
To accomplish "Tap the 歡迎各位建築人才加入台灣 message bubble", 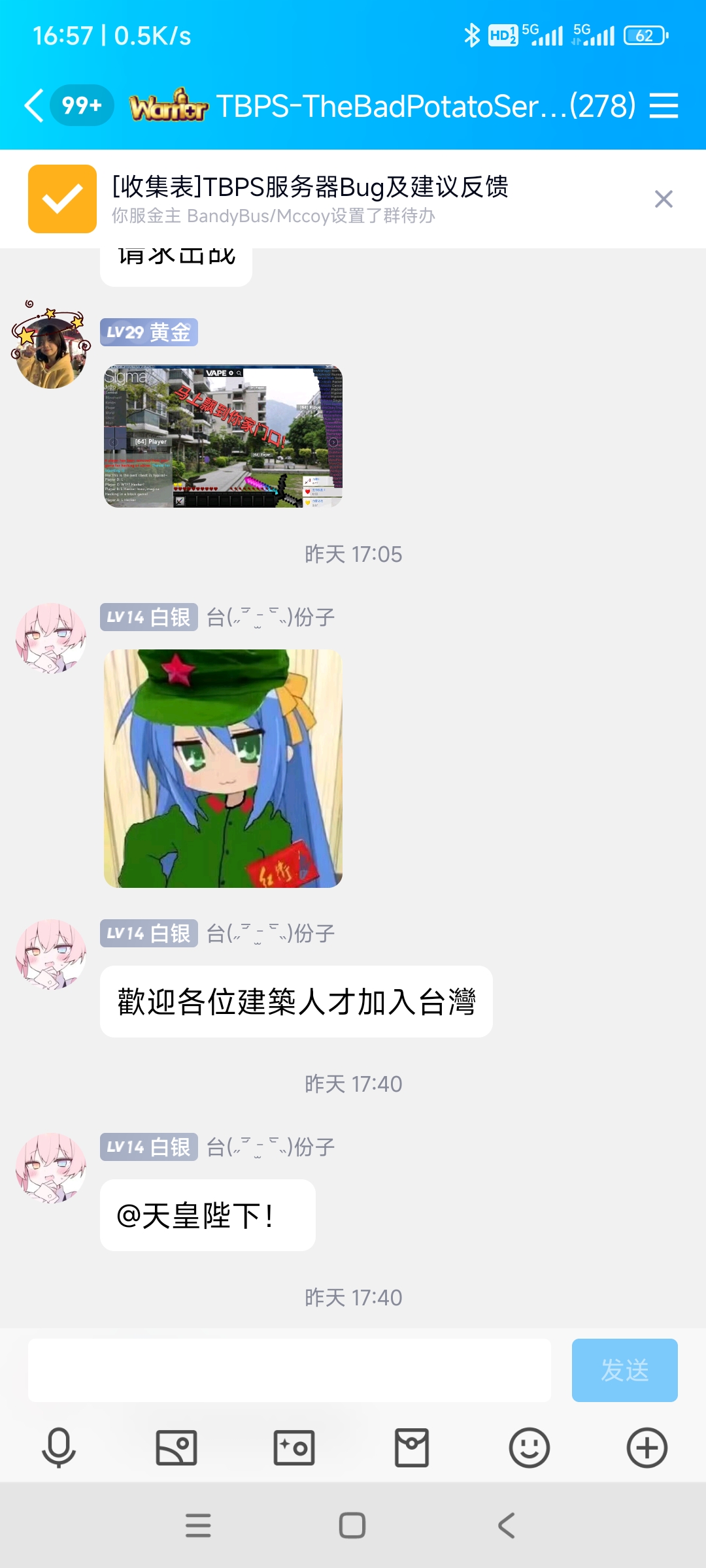I will coord(296,1002).
